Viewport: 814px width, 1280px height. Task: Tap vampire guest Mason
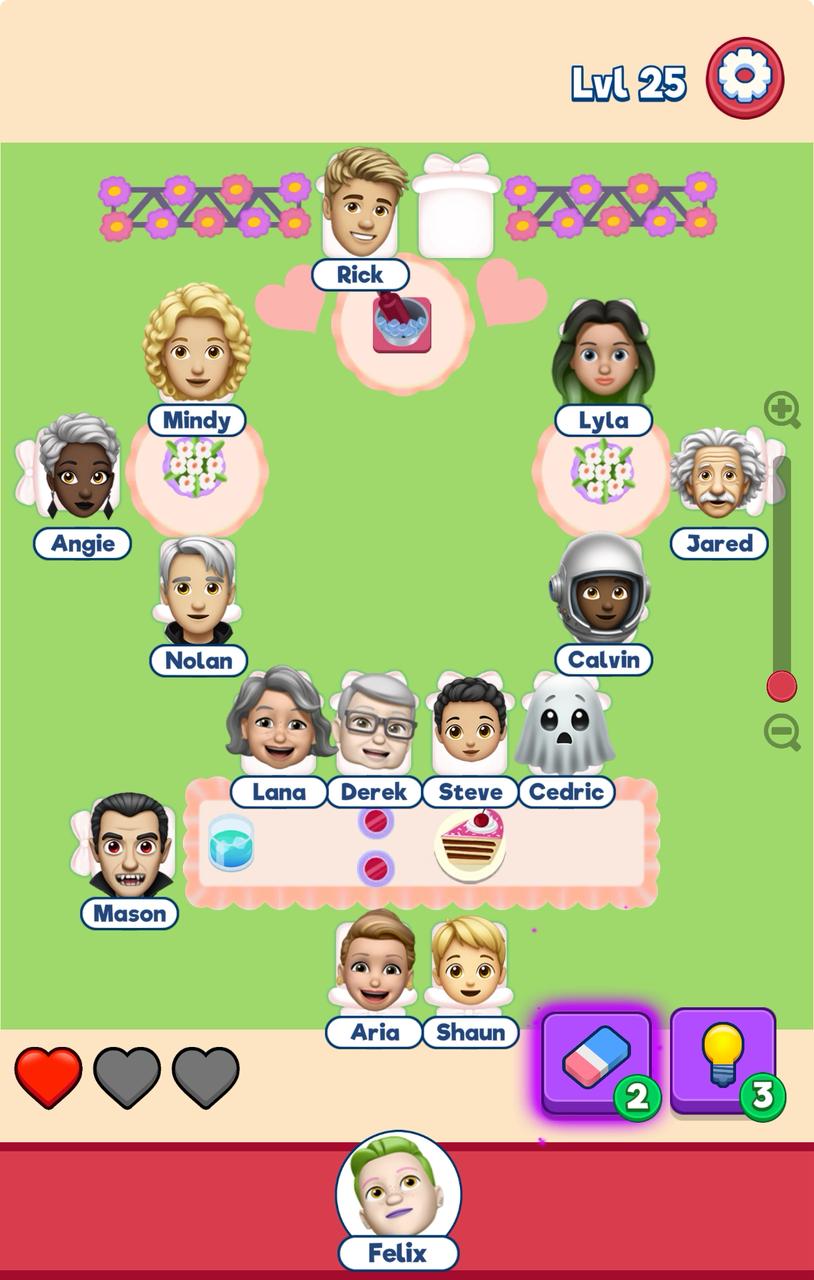131,845
